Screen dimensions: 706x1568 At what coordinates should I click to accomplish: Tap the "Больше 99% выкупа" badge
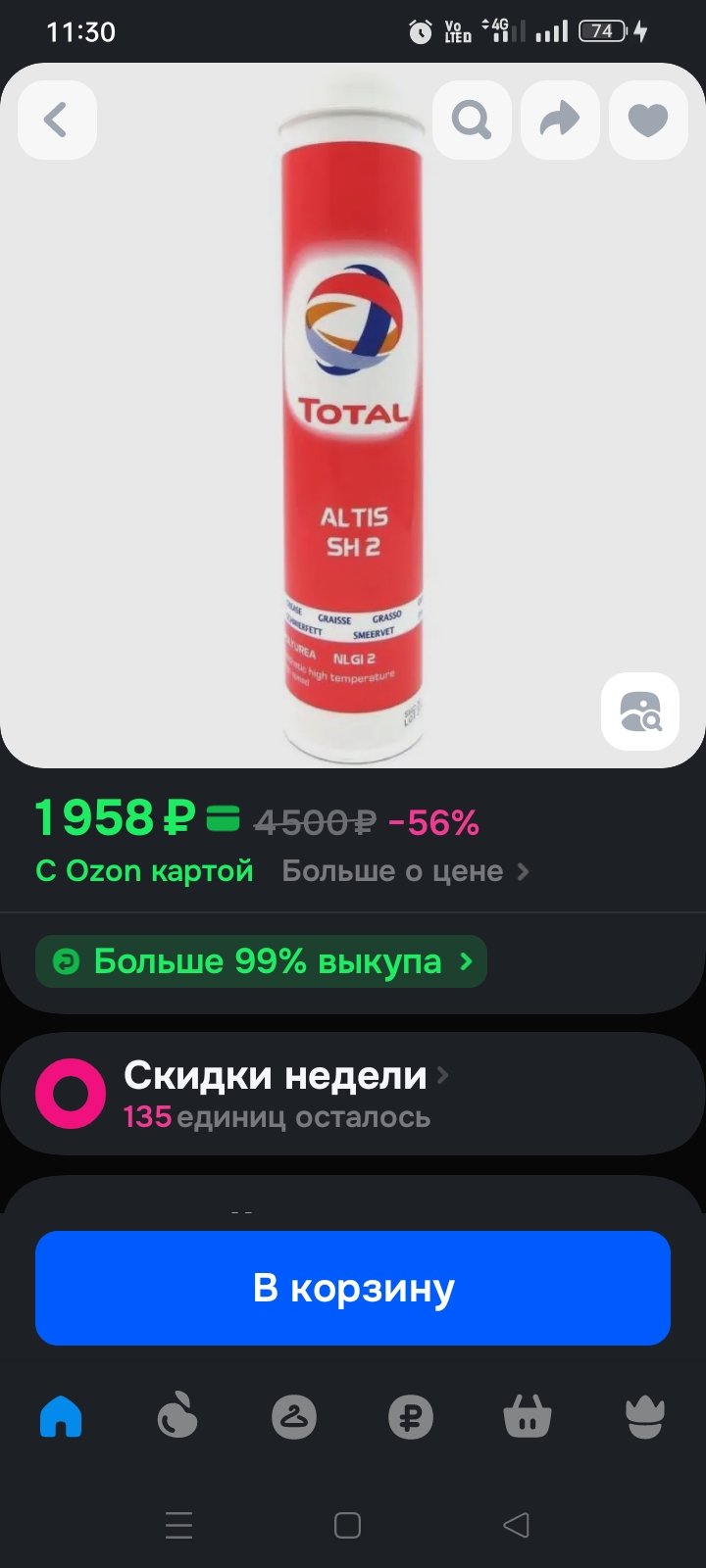[x=261, y=961]
